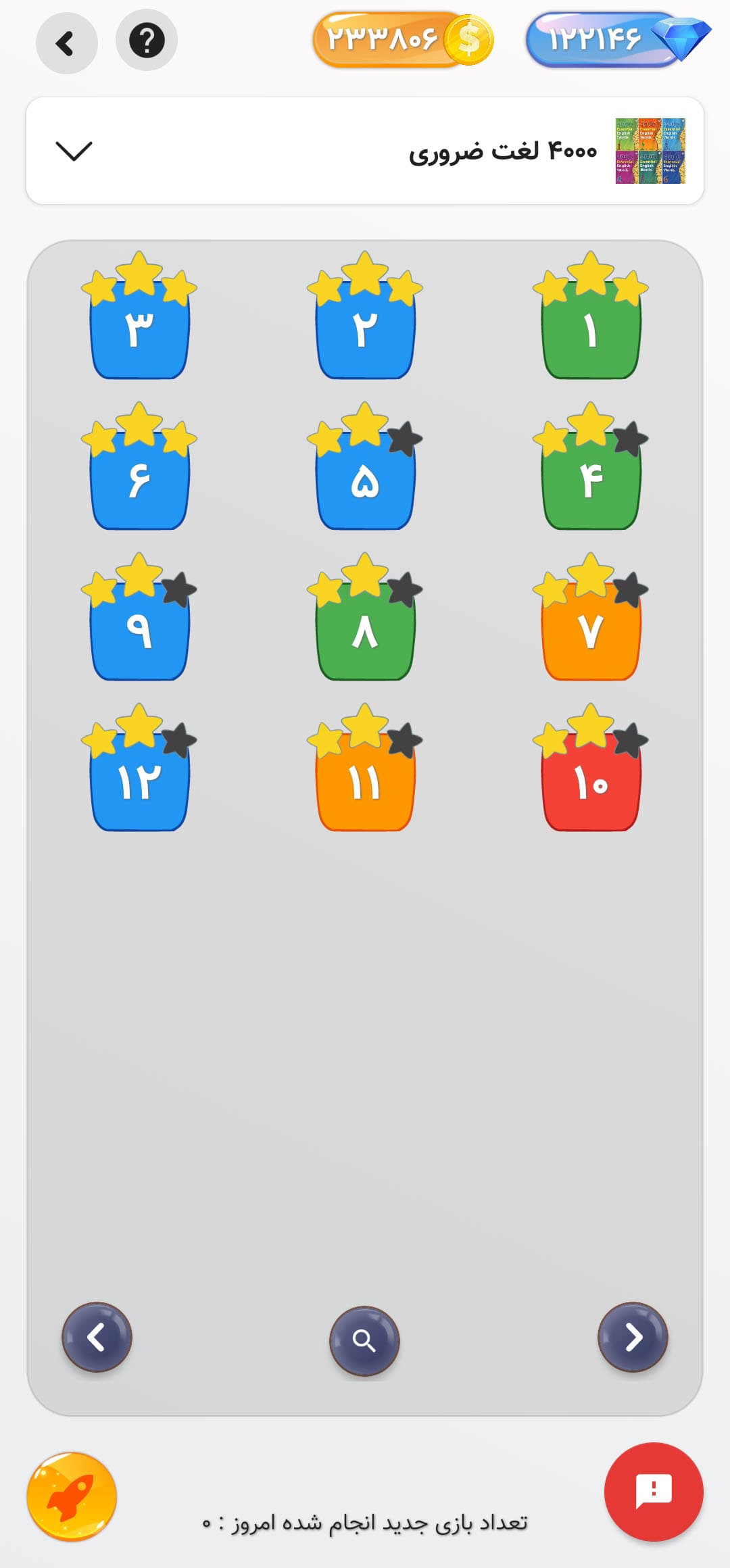Tap the orange rocket button

pos(72,1496)
